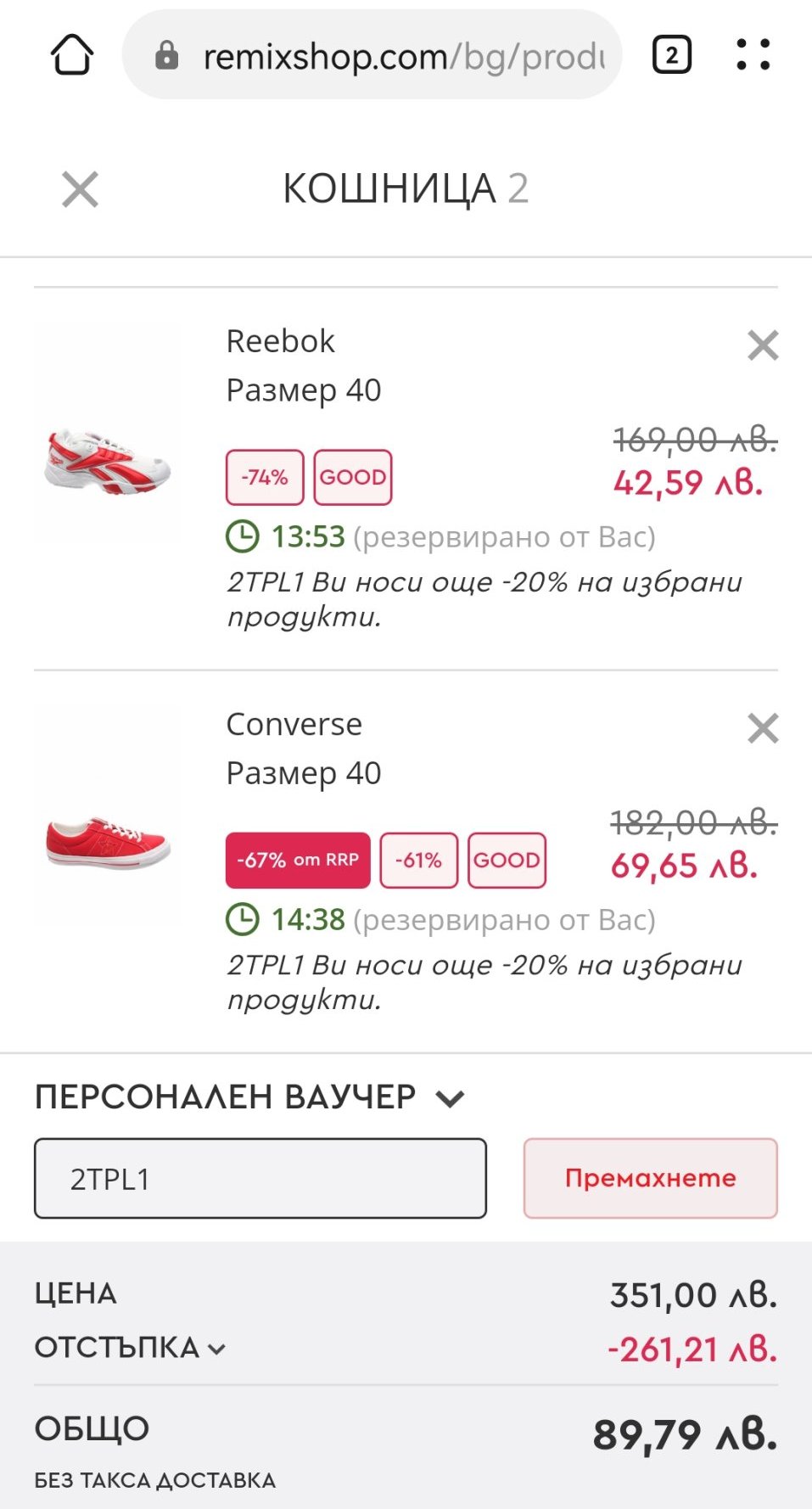Go to the browser home page
Viewport: 812px width, 1509px height.
click(72, 55)
